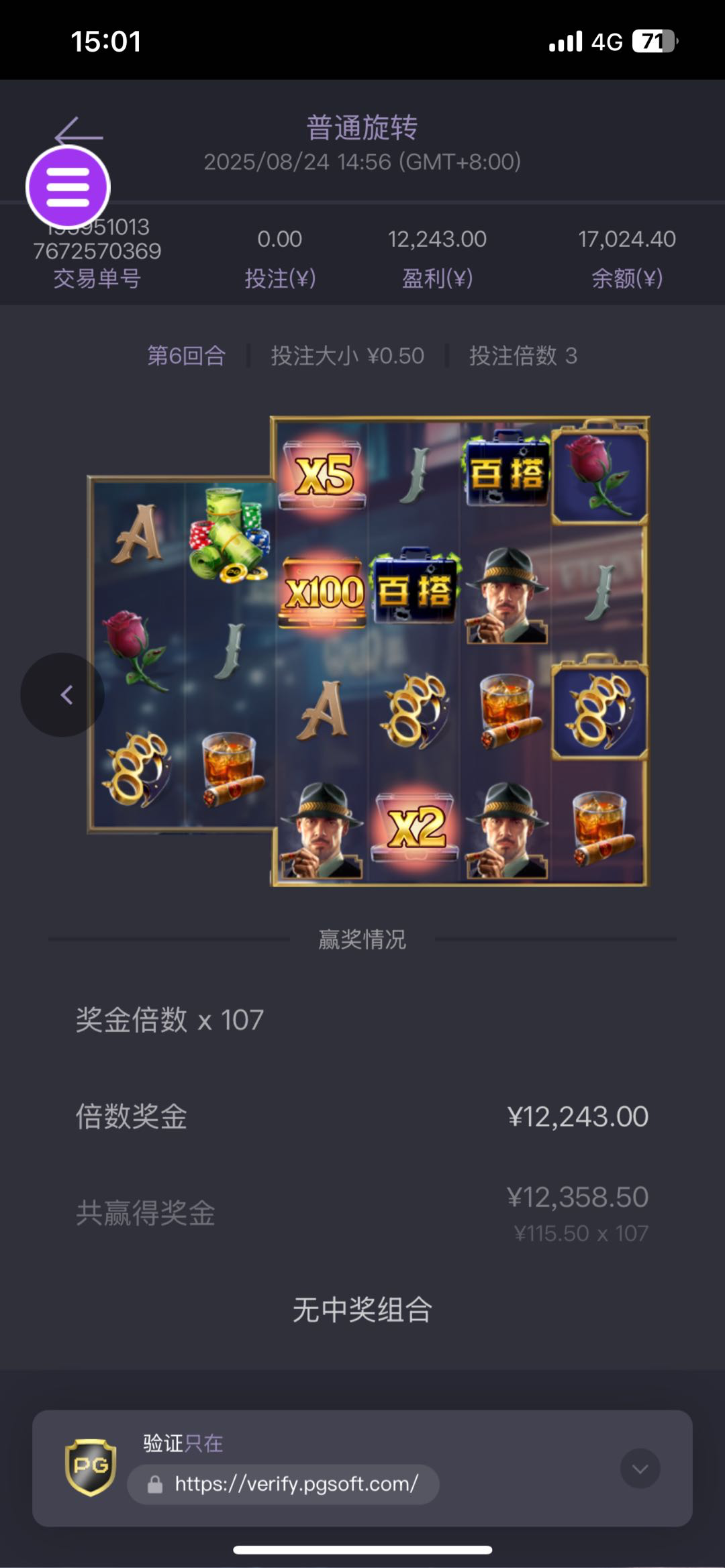Show the previous round with left chevron

(x=63, y=695)
